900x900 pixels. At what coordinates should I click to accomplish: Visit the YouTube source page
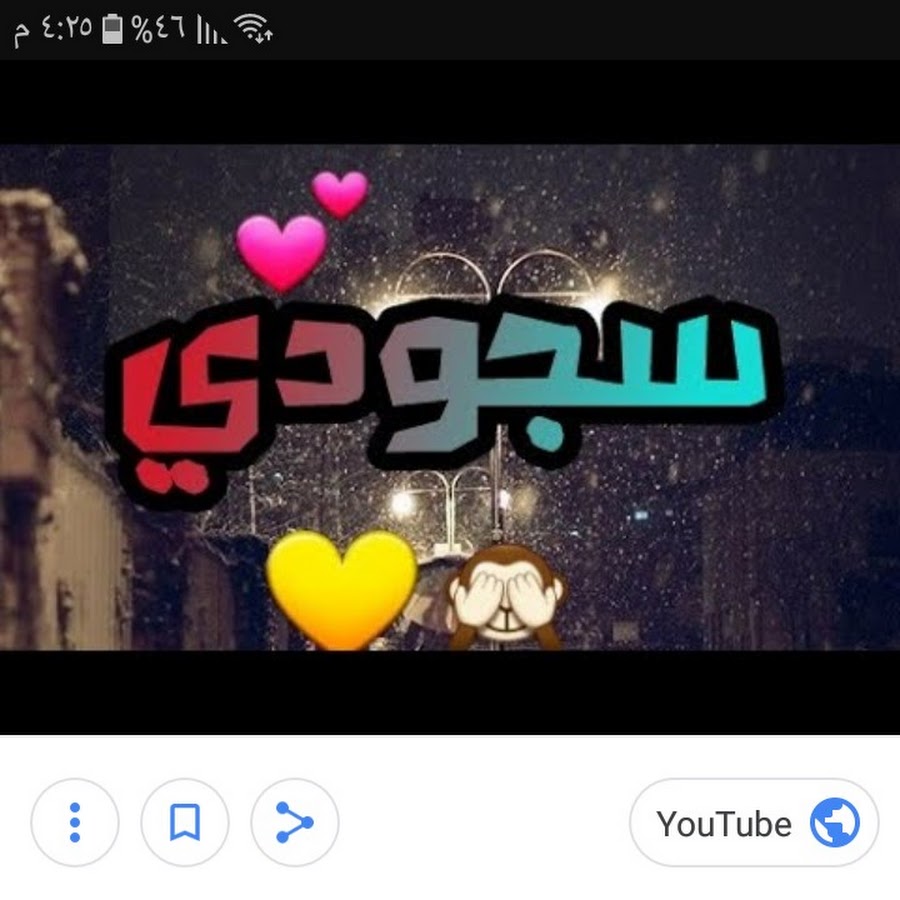point(754,823)
